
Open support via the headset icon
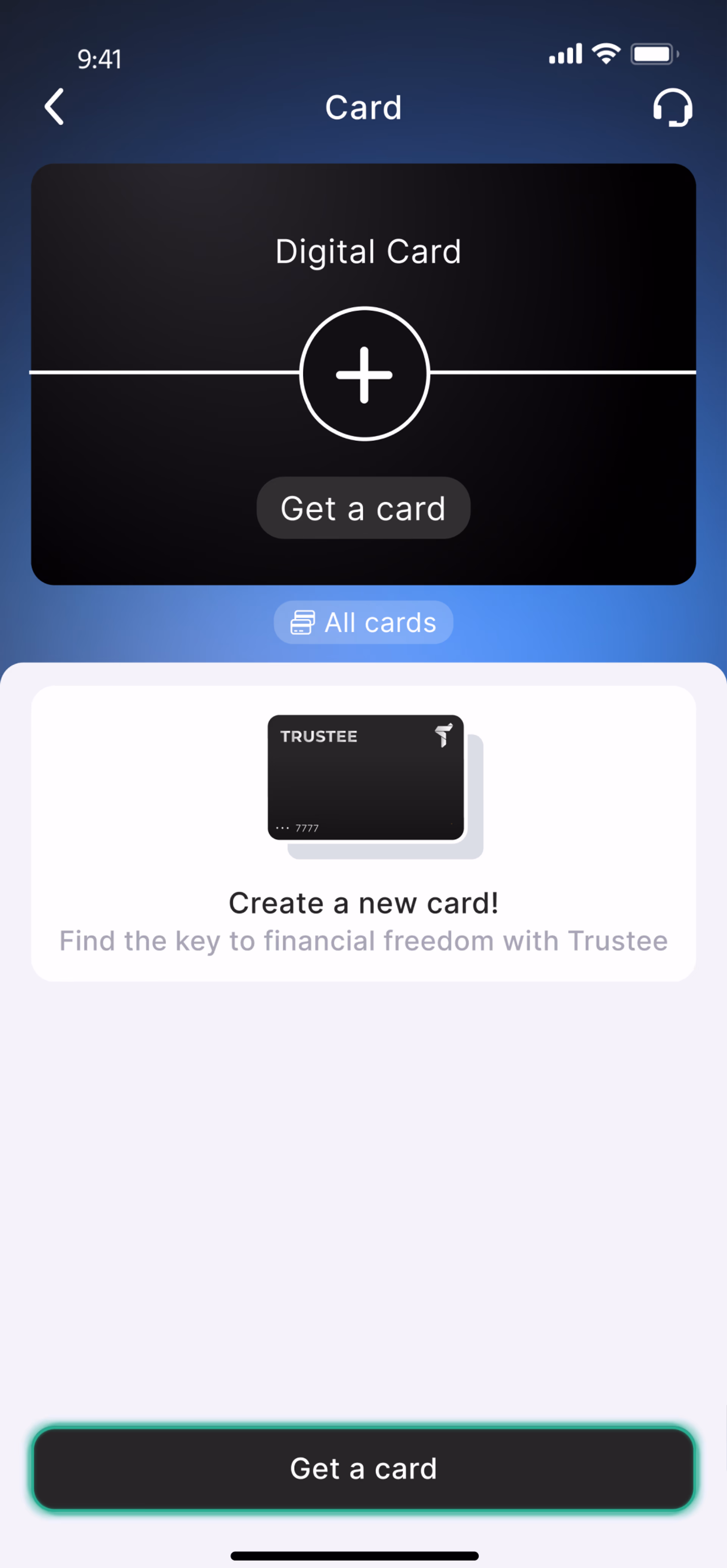pyautogui.click(x=672, y=108)
